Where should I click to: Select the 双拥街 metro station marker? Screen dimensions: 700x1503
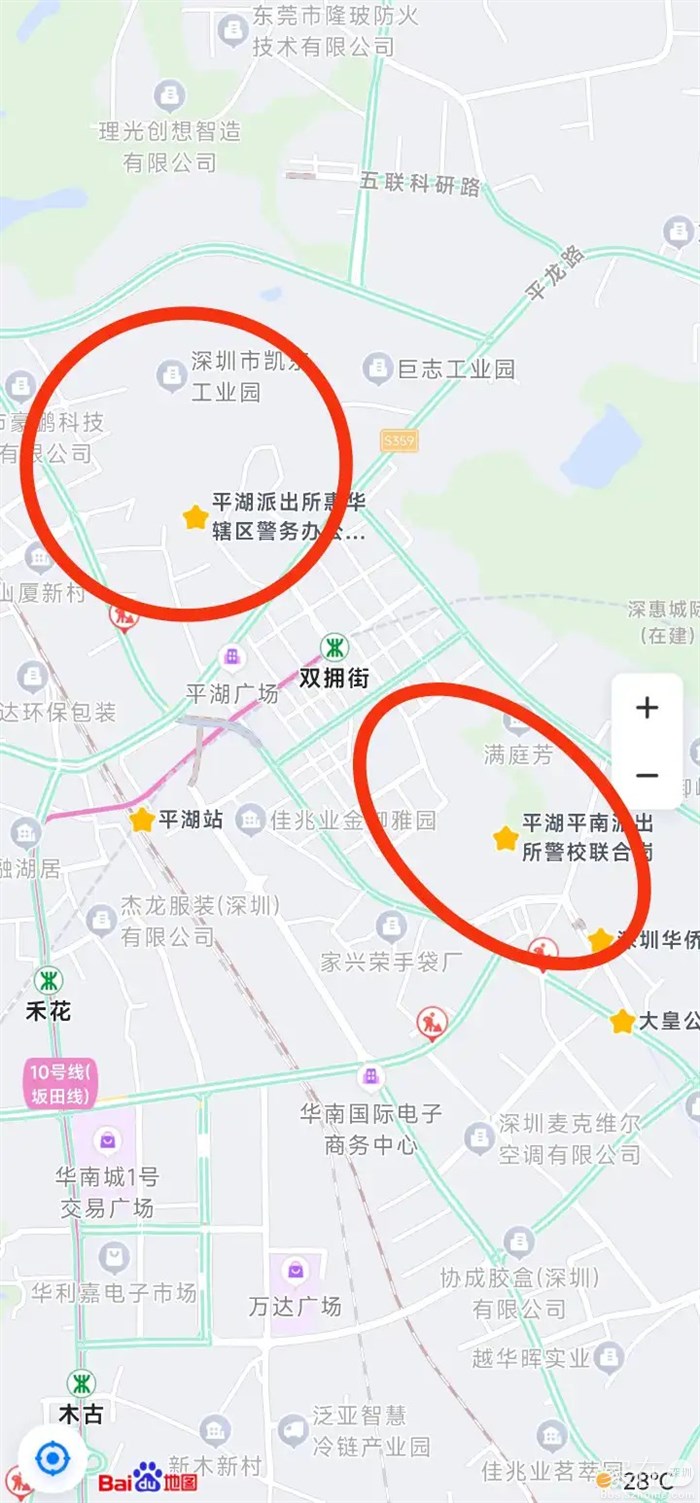point(334,648)
